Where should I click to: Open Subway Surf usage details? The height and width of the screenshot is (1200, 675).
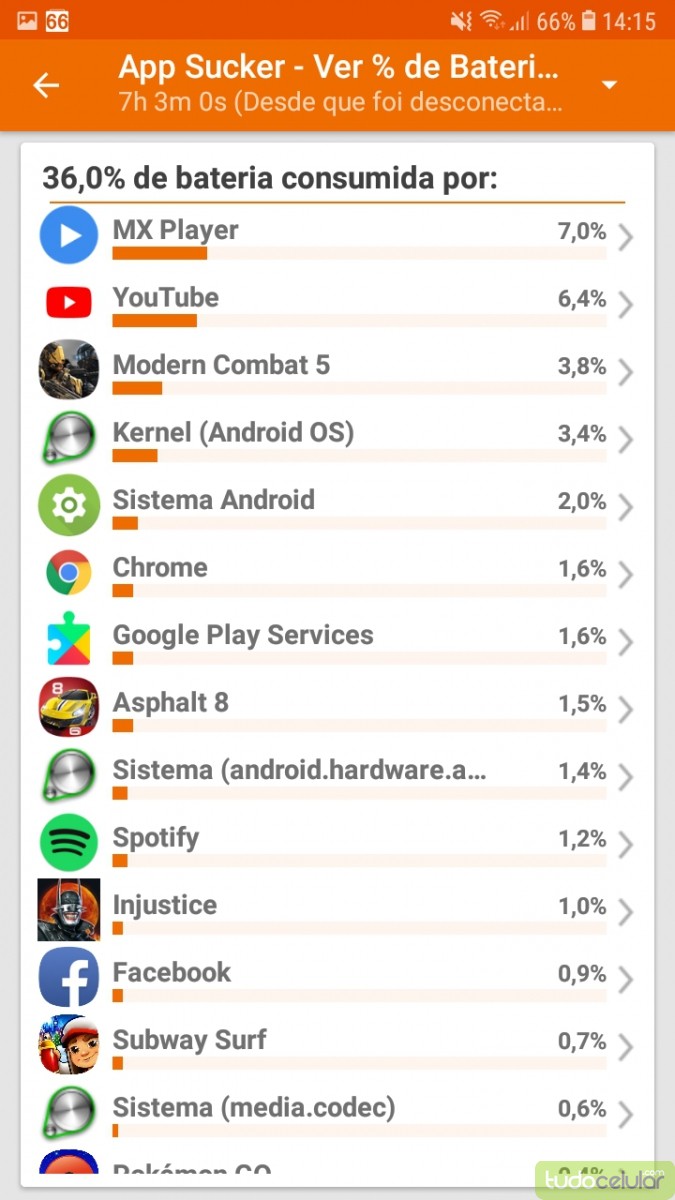pos(336,1046)
